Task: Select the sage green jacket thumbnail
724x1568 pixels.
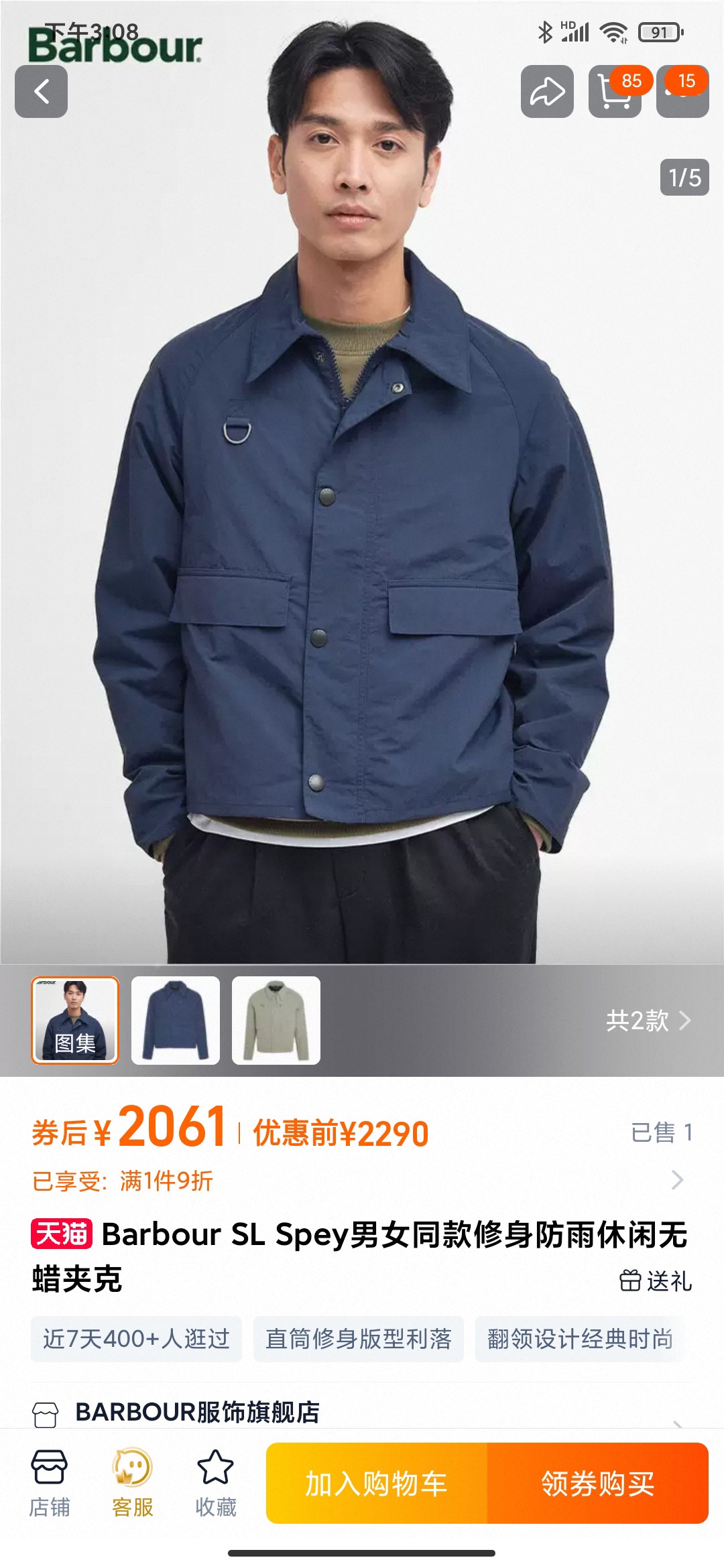Action: (x=276, y=1020)
